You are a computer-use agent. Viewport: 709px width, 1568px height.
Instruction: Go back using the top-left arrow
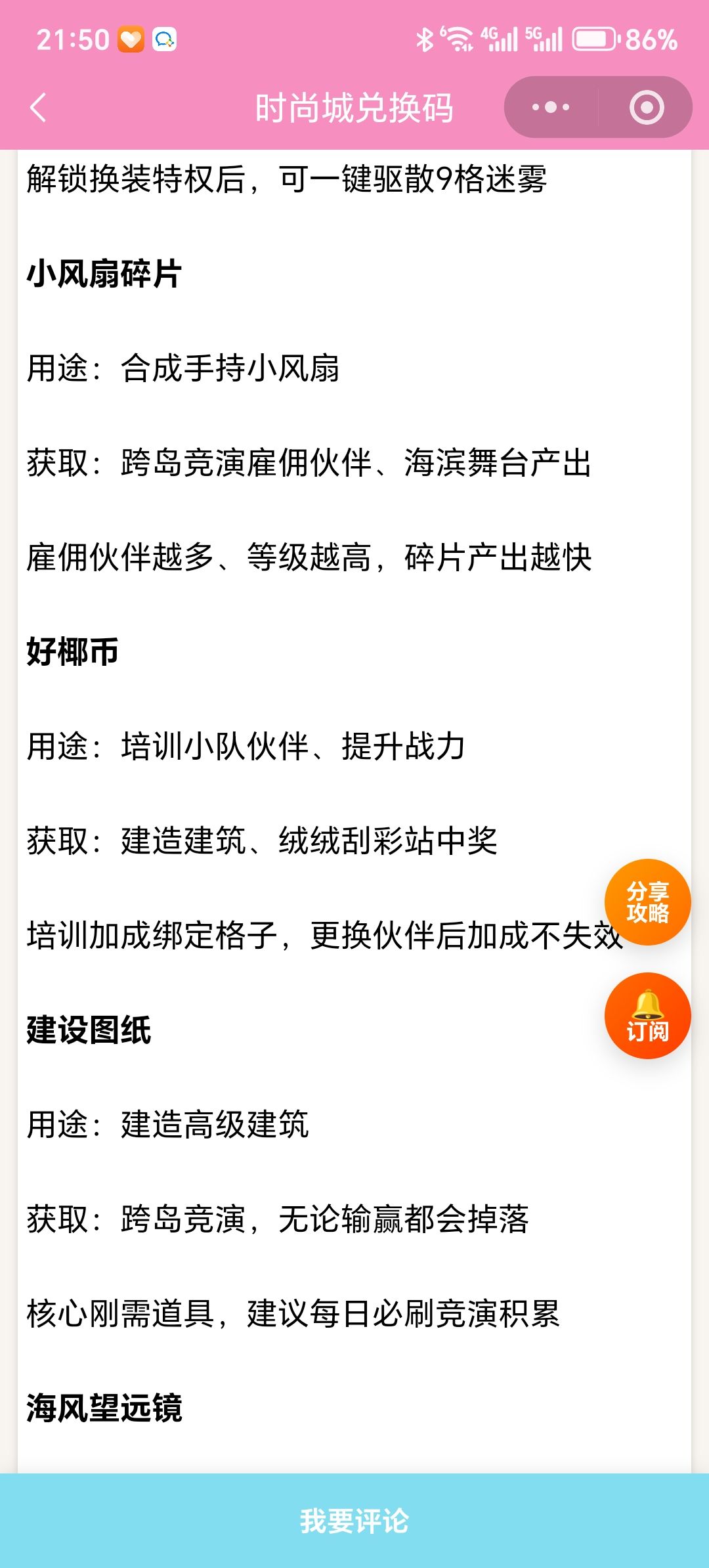click(38, 108)
